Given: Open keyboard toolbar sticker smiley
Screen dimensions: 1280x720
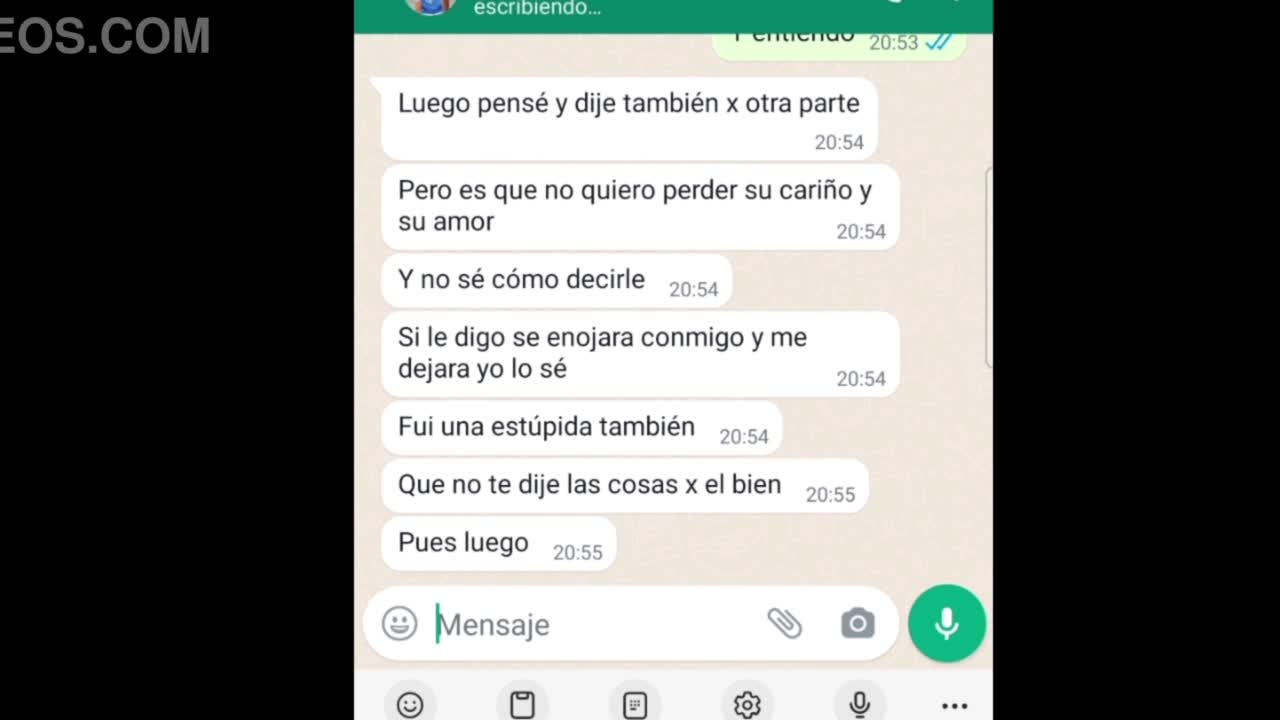Looking at the screenshot, I should pos(410,705).
